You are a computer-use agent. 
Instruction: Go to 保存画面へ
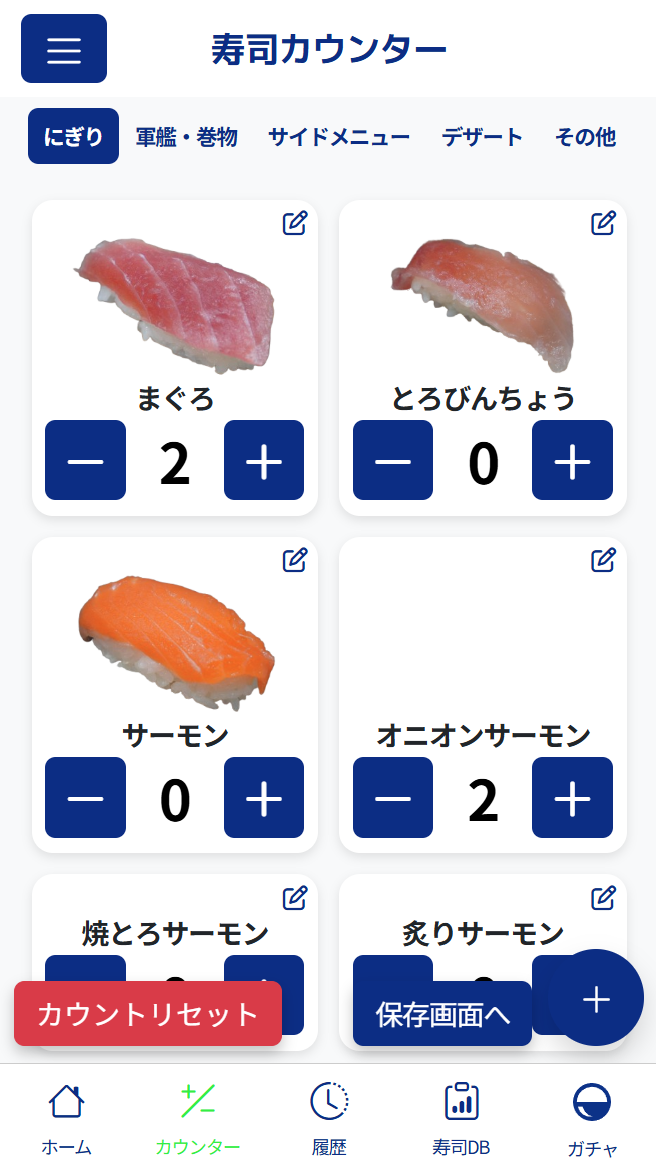pos(442,1013)
